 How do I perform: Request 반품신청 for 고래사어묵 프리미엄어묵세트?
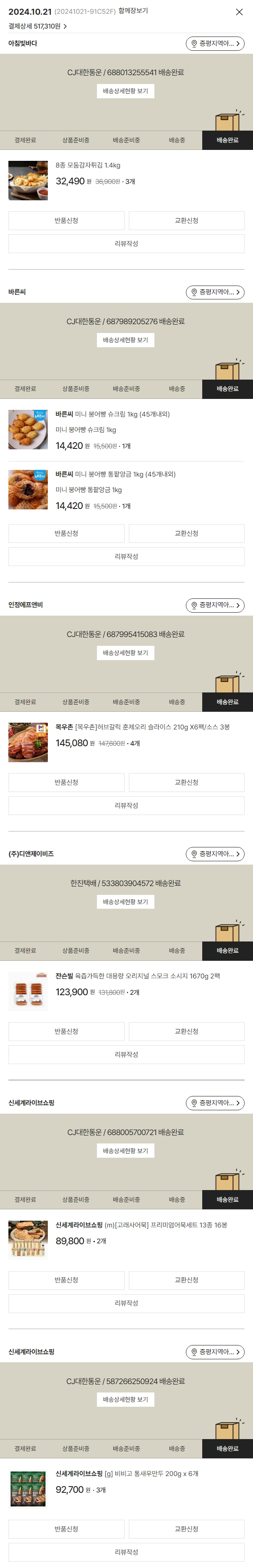(x=66, y=1280)
